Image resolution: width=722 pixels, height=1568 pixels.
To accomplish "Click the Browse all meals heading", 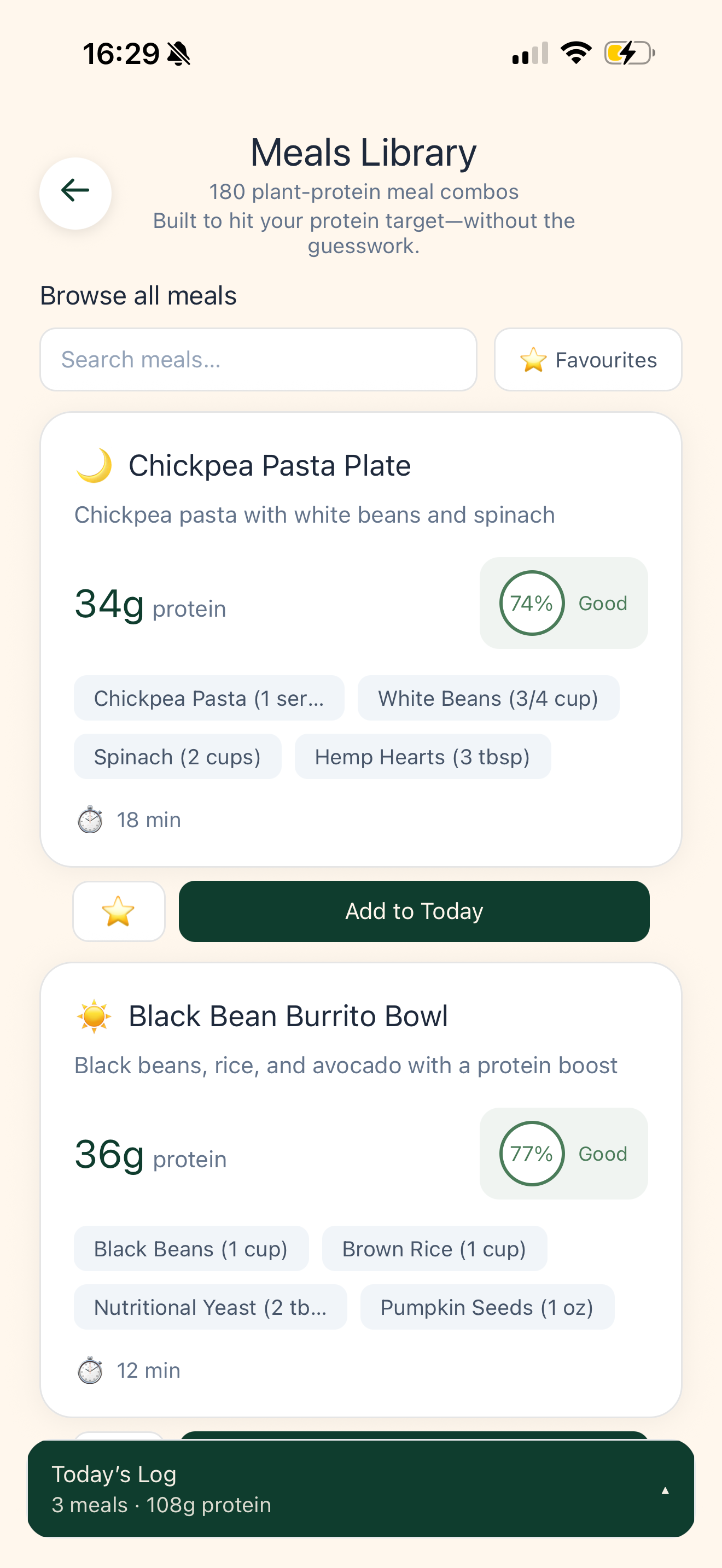I will [x=138, y=296].
